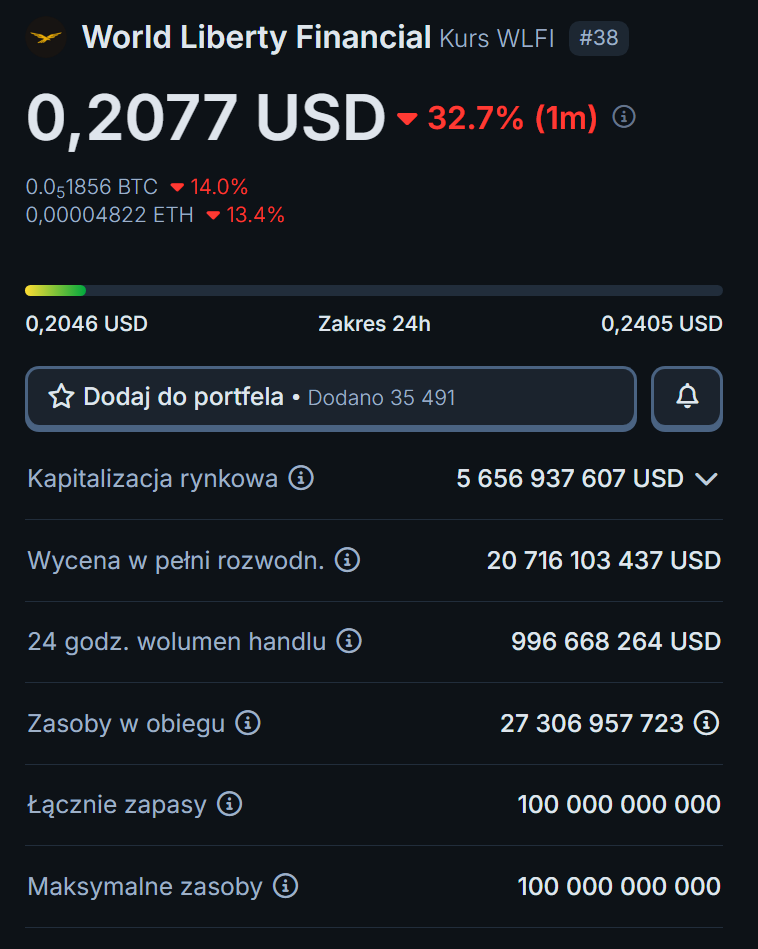Open the price alert bell

tap(687, 398)
